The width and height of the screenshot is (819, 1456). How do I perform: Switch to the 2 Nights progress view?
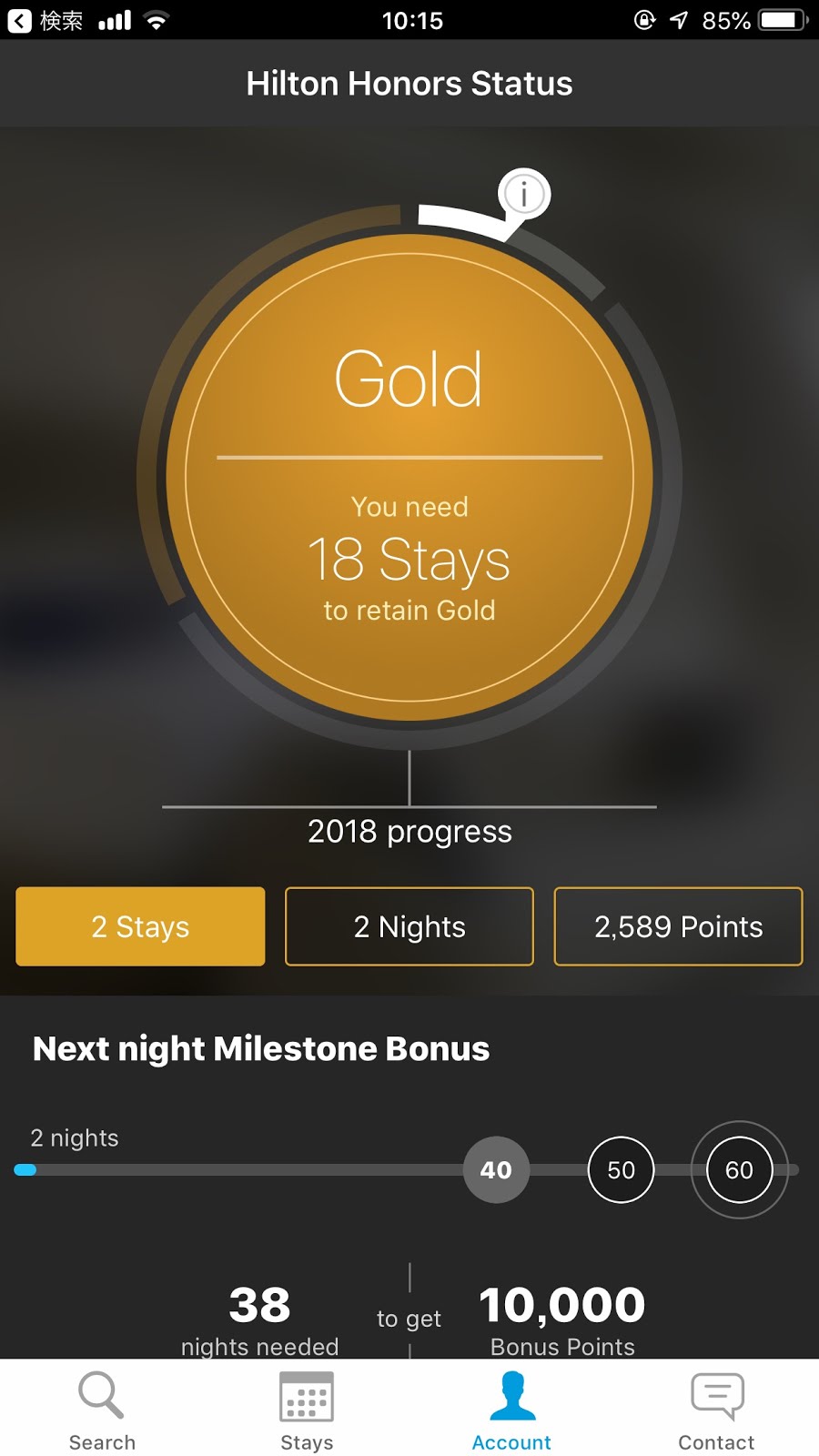[409, 926]
